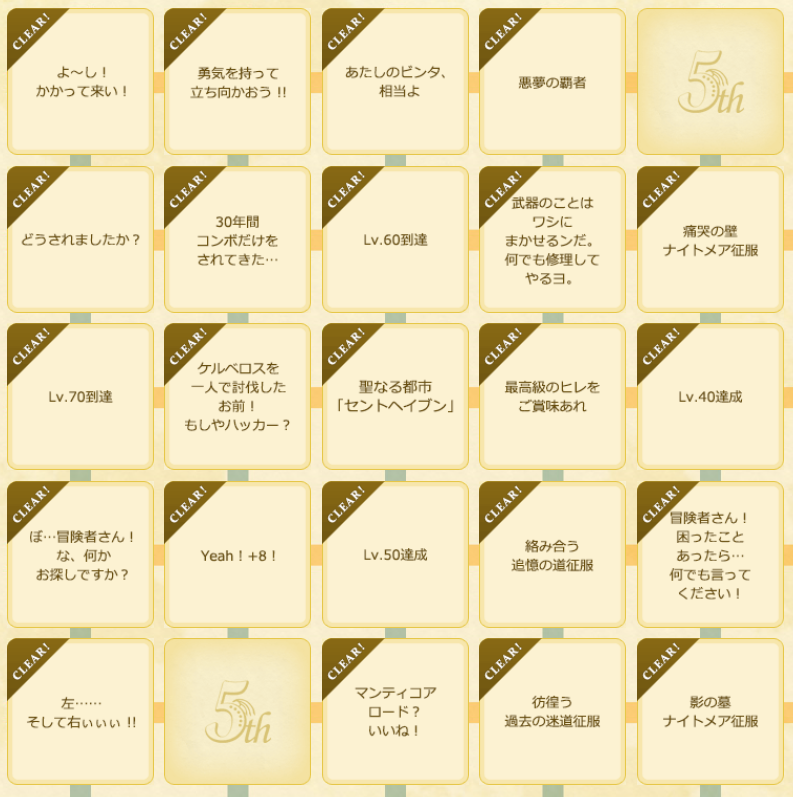Select the 聖なる都市「セントヘイブン」 tile
Viewport: 793px width, 797px height.
coord(395,397)
